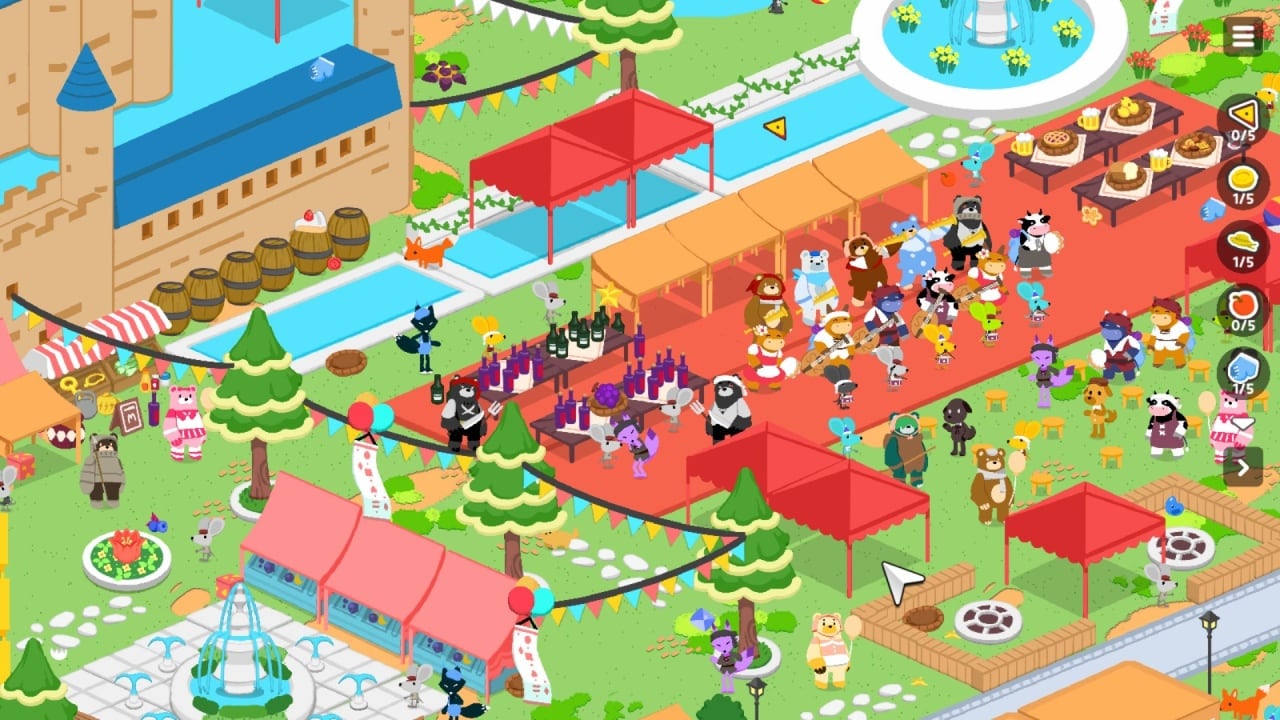The height and width of the screenshot is (720, 1280).
Task: Collect the blue glove on the castle roof
Action: point(321,68)
